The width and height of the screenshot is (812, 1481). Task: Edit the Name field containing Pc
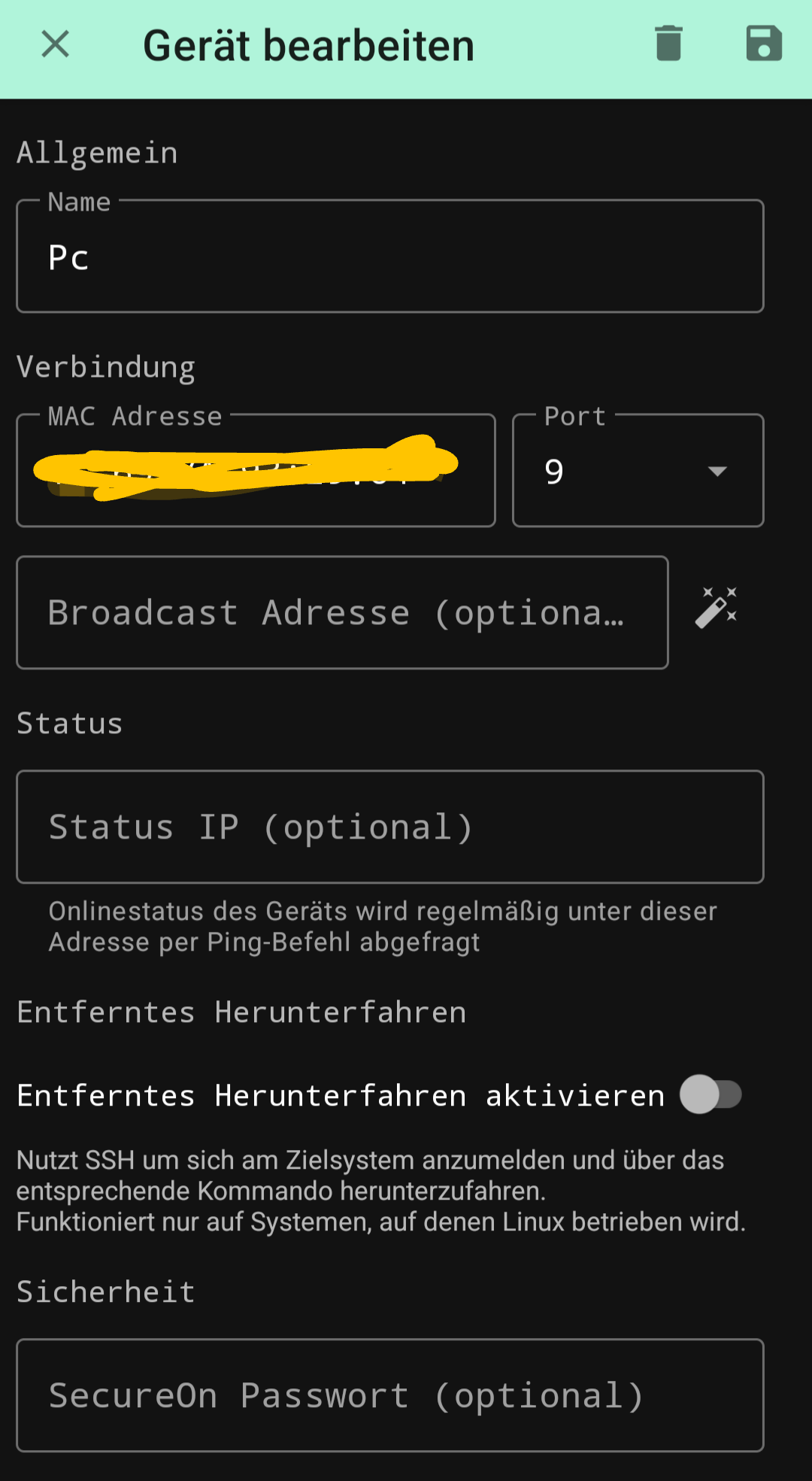point(389,257)
